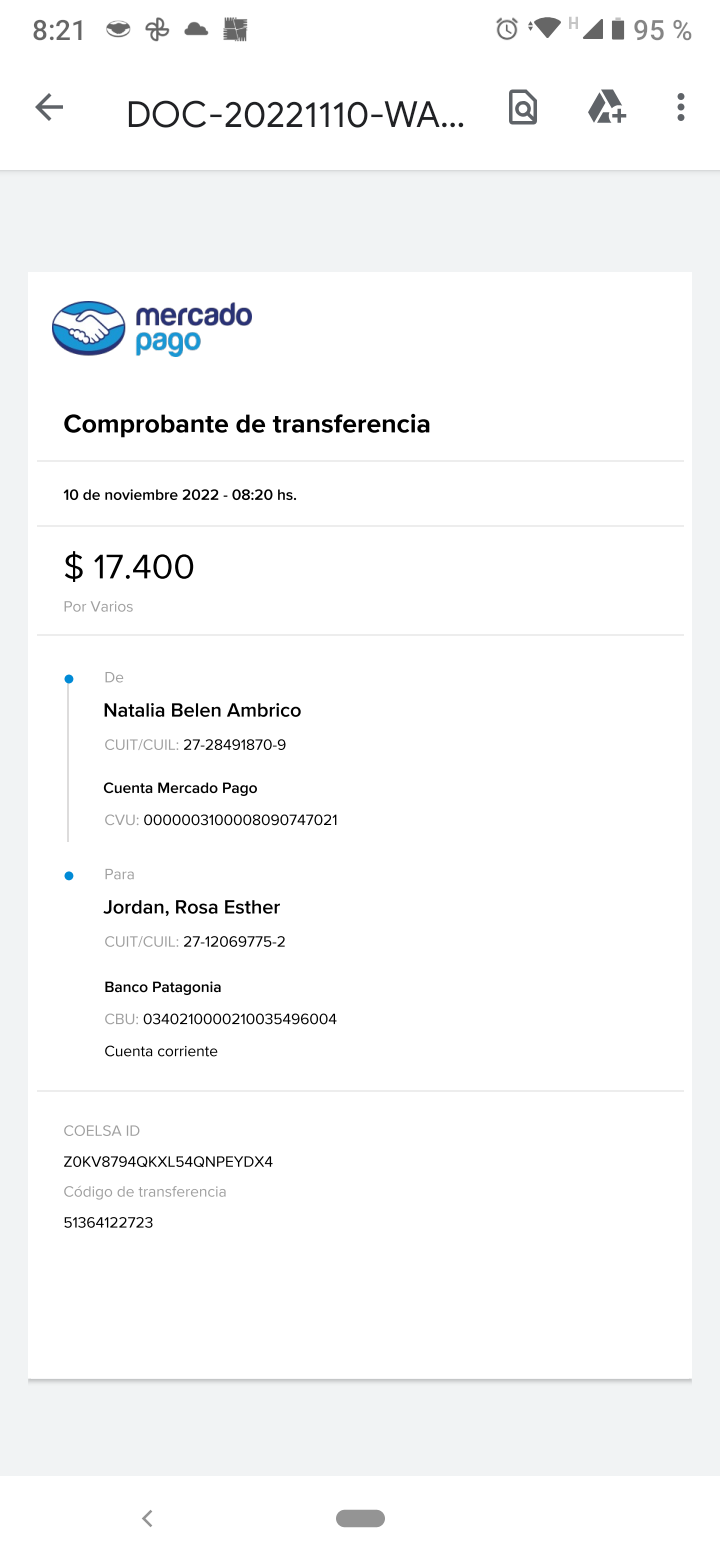
Task: Search inside the document
Action: coord(523,107)
